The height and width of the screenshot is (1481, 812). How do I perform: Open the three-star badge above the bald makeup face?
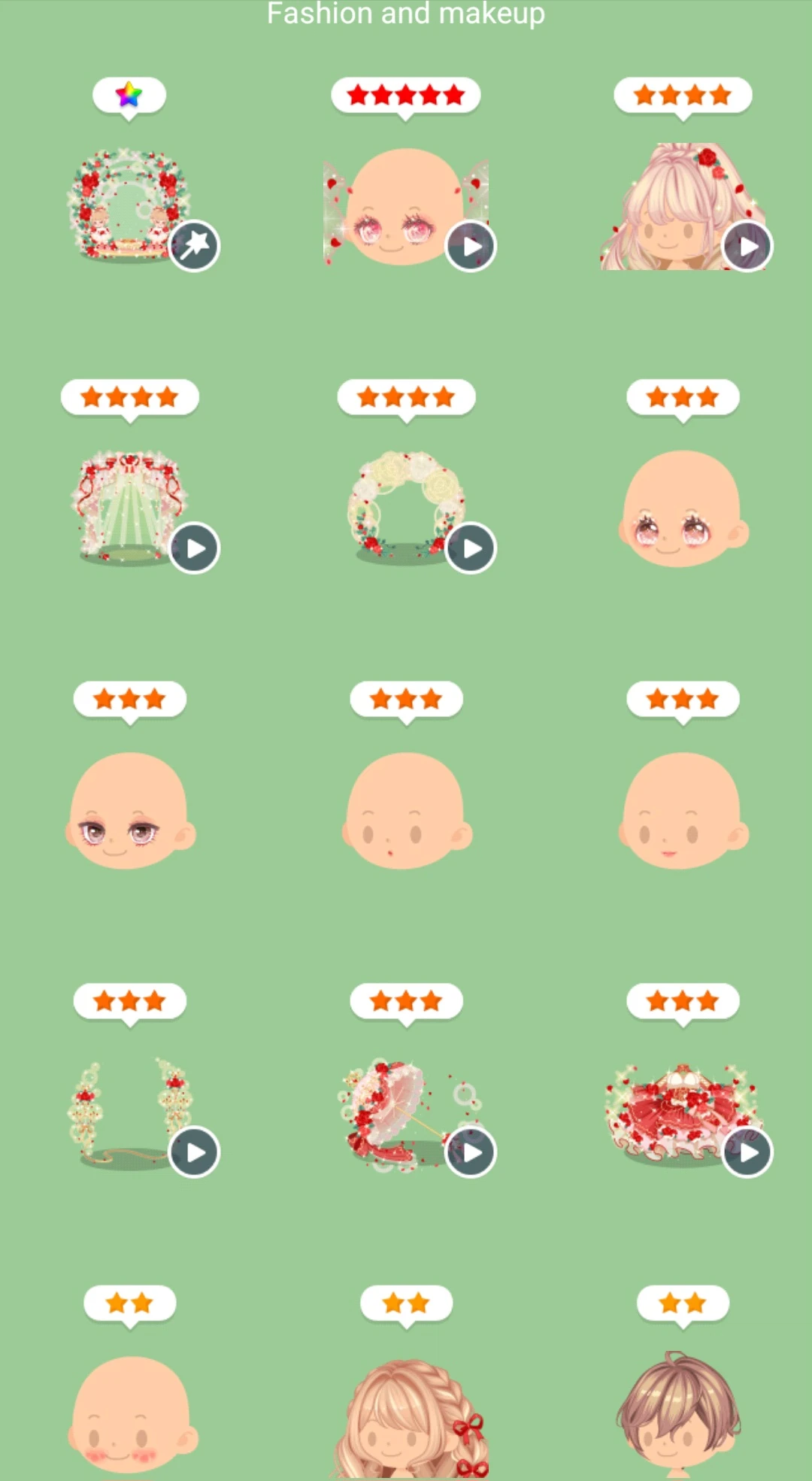682,396
